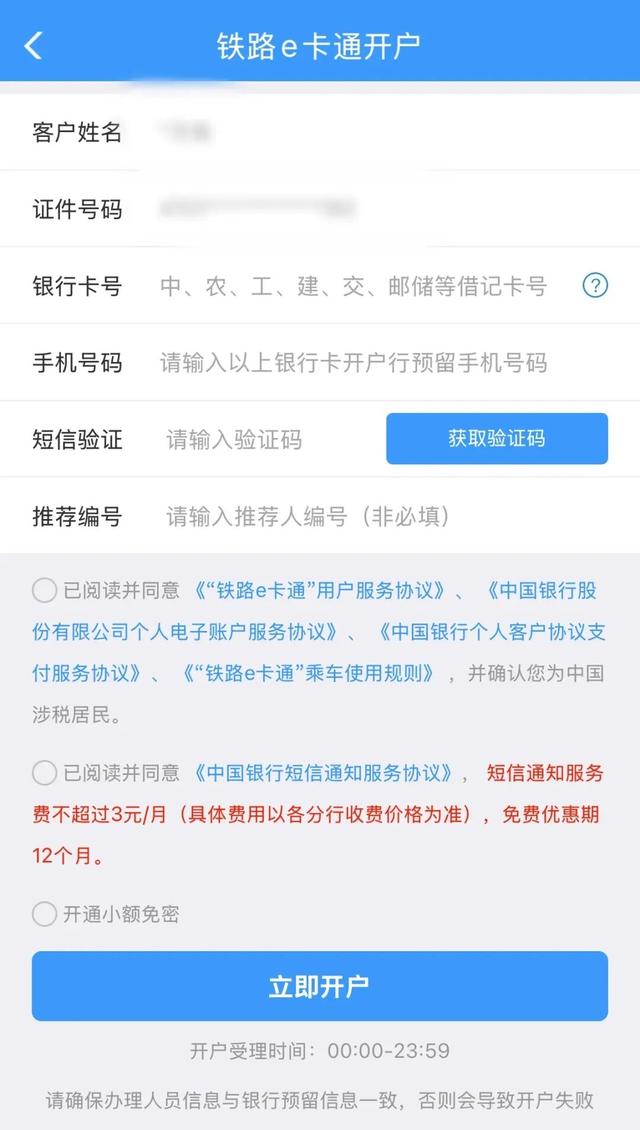
Task: Check the first 已阅读并同意 user agreements circle
Action: (x=44, y=590)
